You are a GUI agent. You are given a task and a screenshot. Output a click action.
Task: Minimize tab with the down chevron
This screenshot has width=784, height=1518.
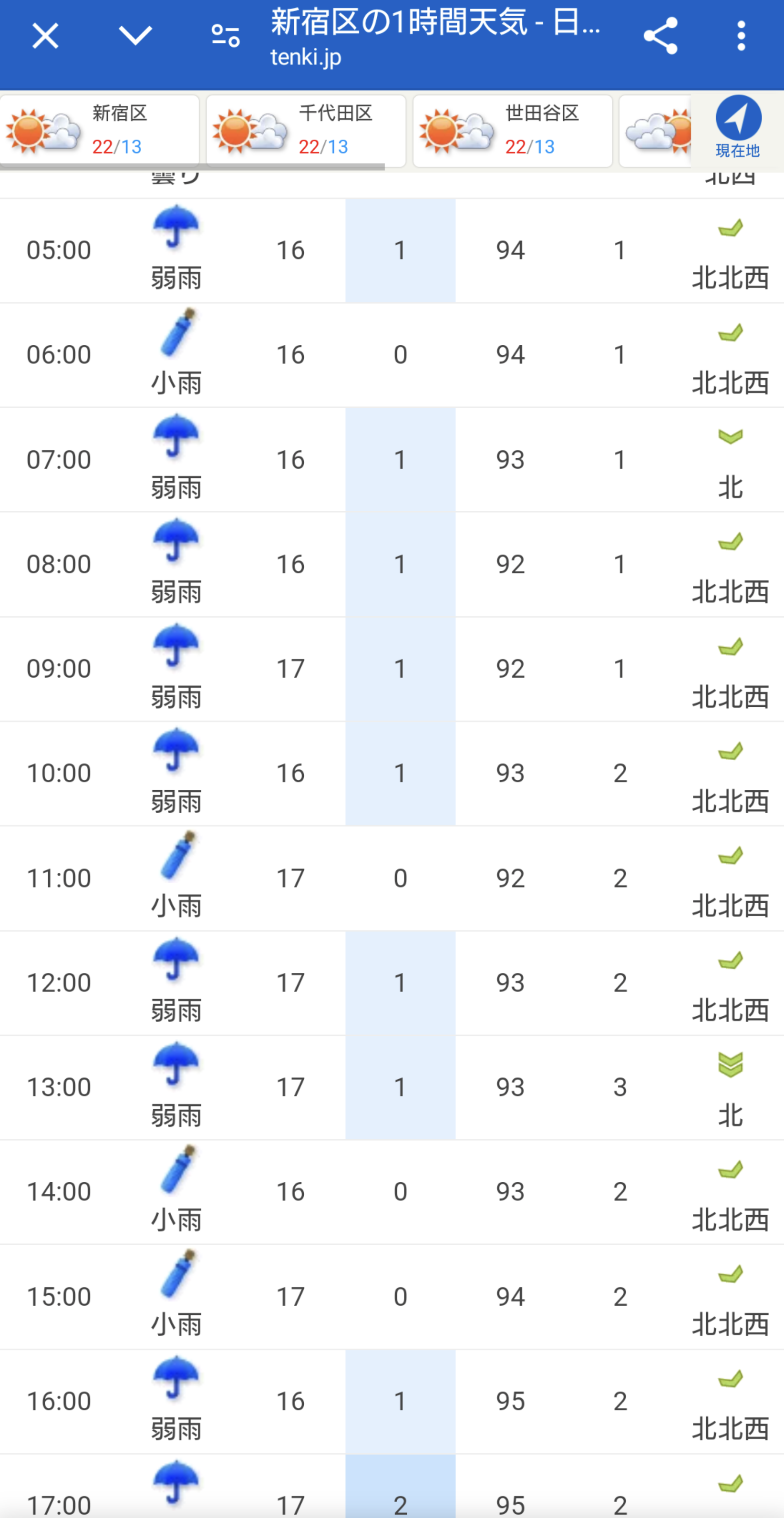coord(135,36)
